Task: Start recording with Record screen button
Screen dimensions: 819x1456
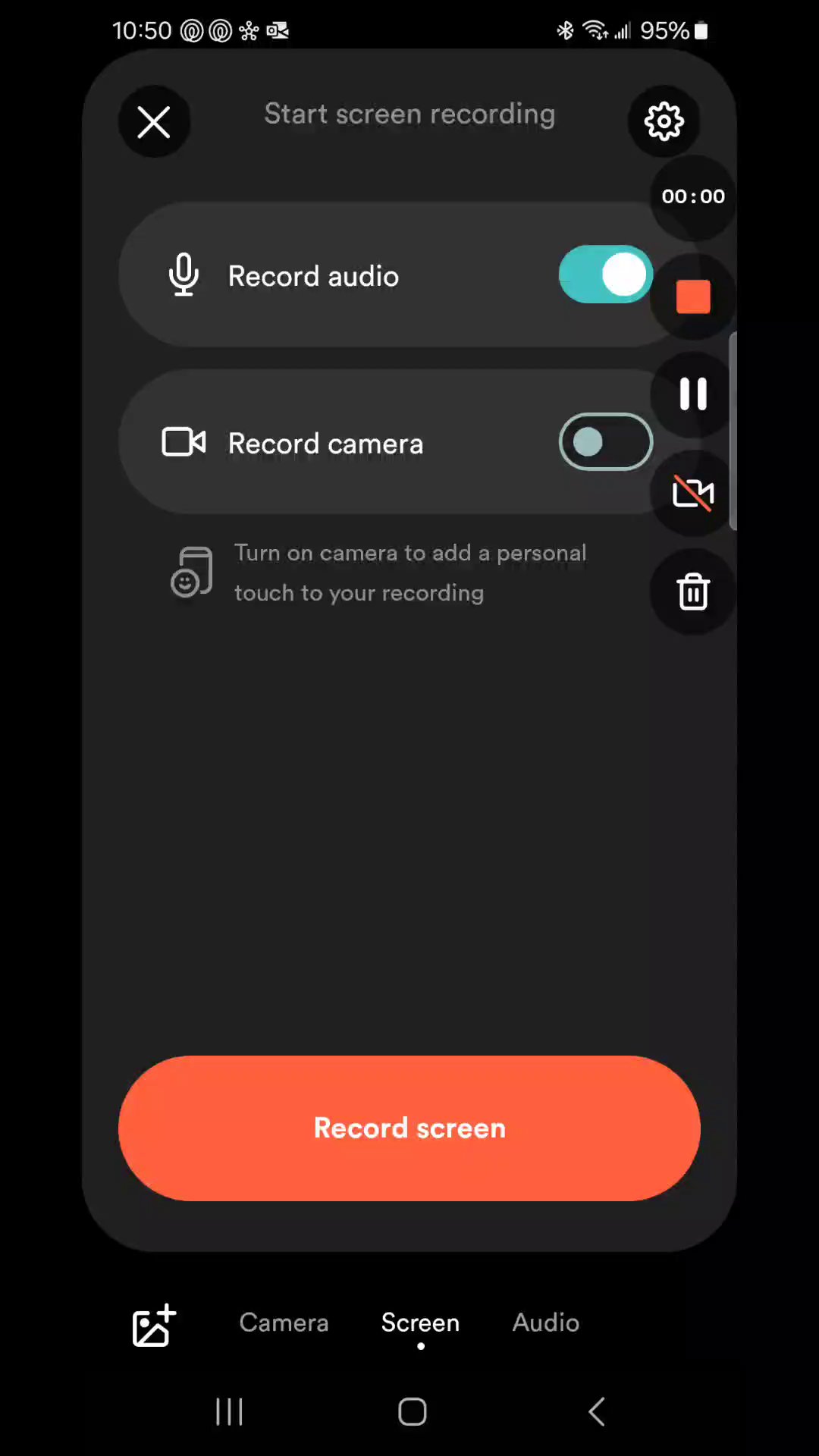Action: (409, 1128)
